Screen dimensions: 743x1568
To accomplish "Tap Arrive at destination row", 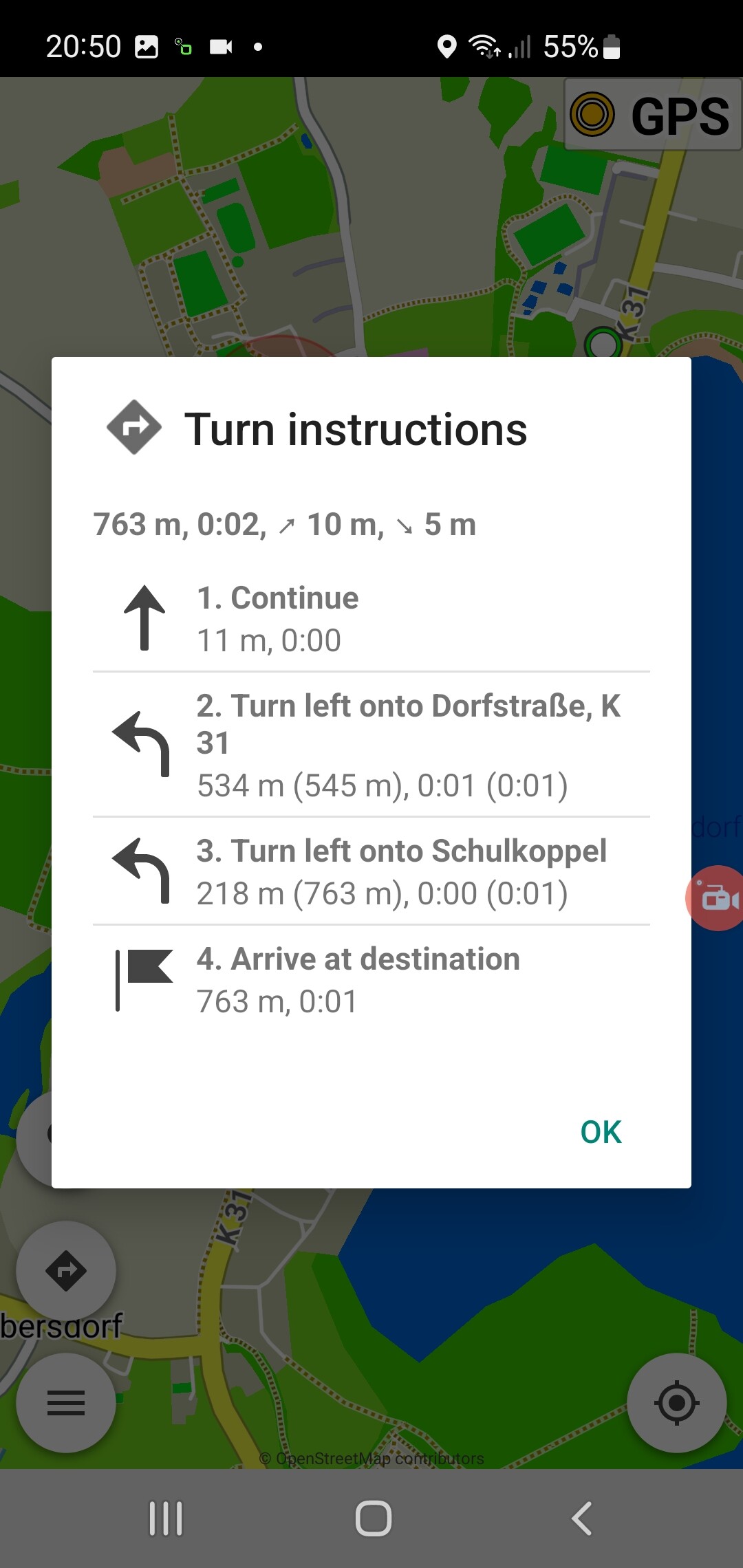I will click(371, 980).
